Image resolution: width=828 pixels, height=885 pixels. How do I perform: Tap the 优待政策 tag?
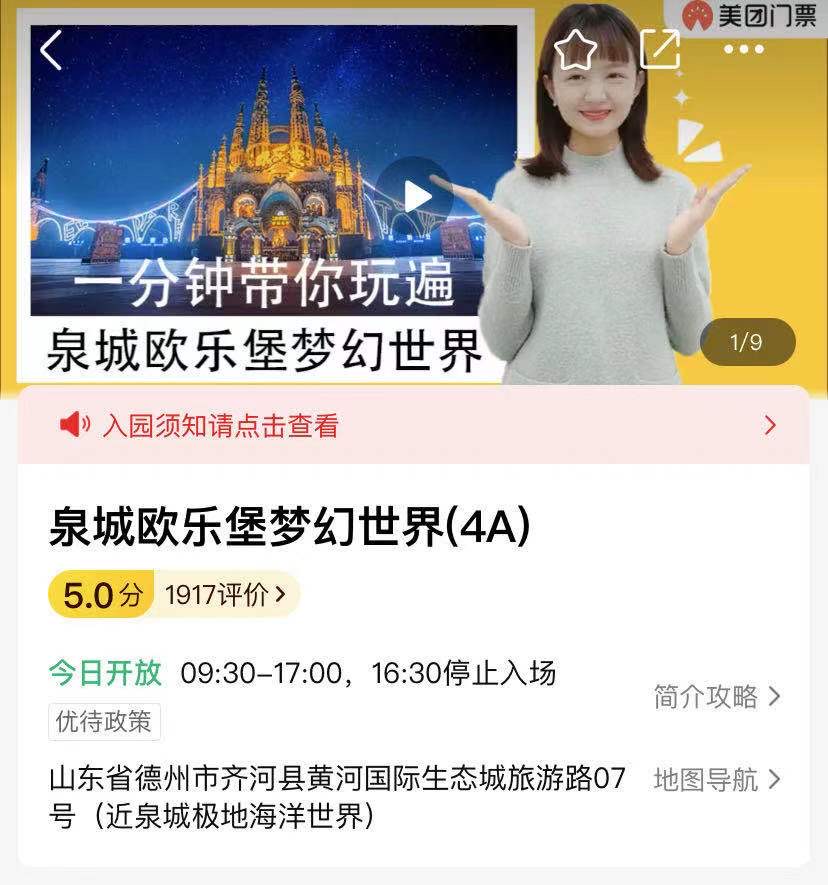pyautogui.click(x=104, y=721)
